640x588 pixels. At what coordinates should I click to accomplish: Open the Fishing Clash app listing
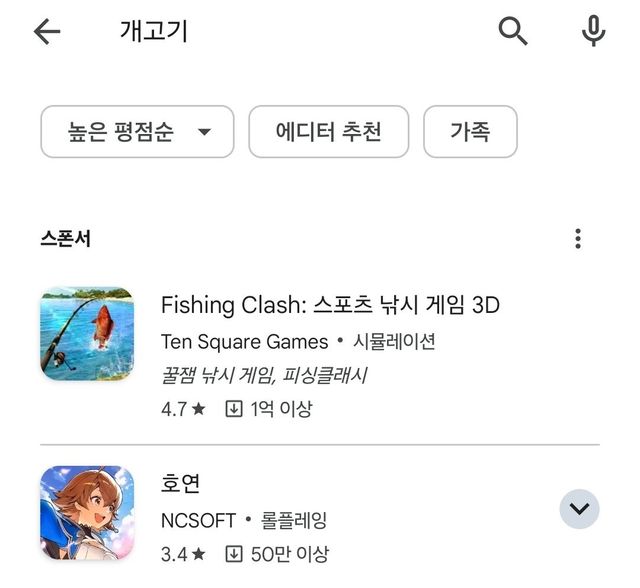(x=330, y=305)
